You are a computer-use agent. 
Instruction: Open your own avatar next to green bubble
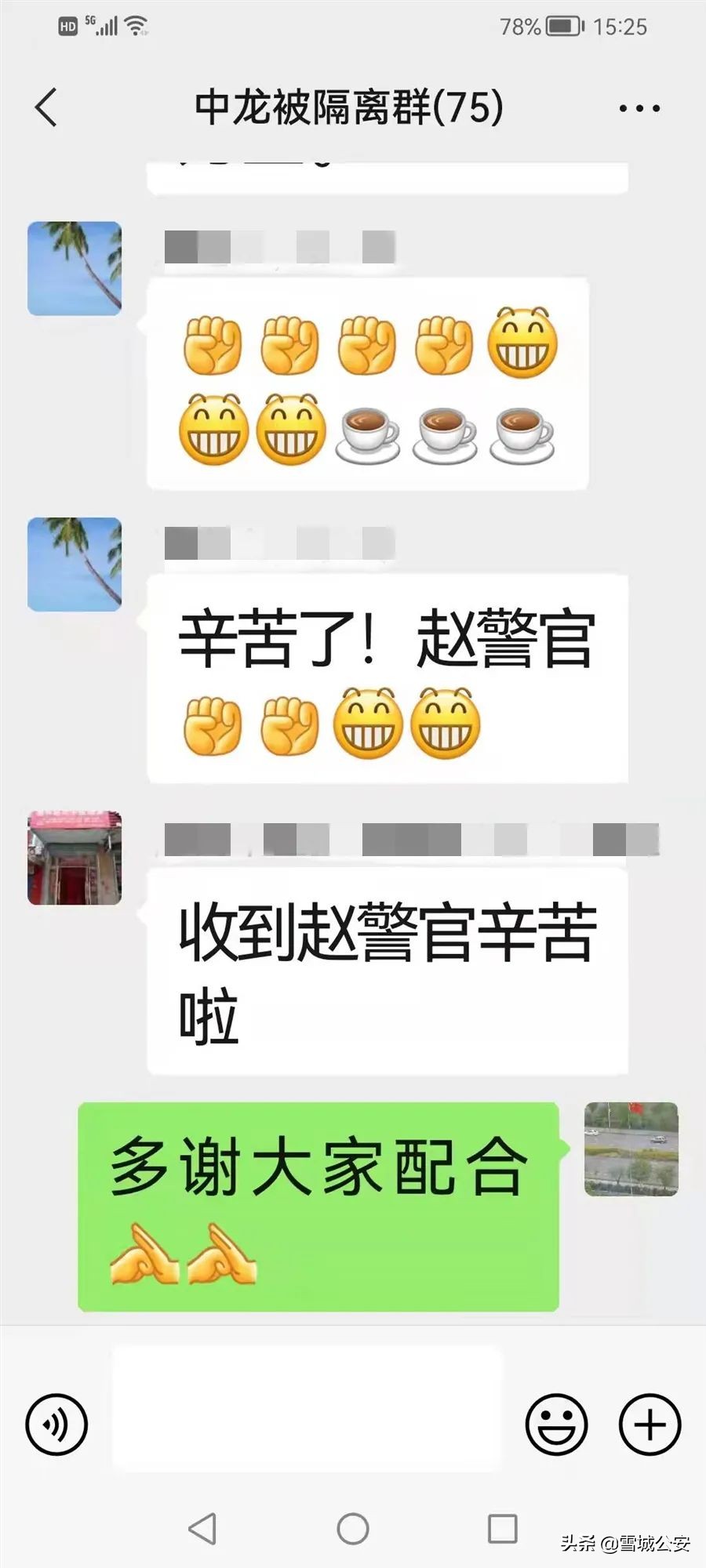coord(633,1149)
